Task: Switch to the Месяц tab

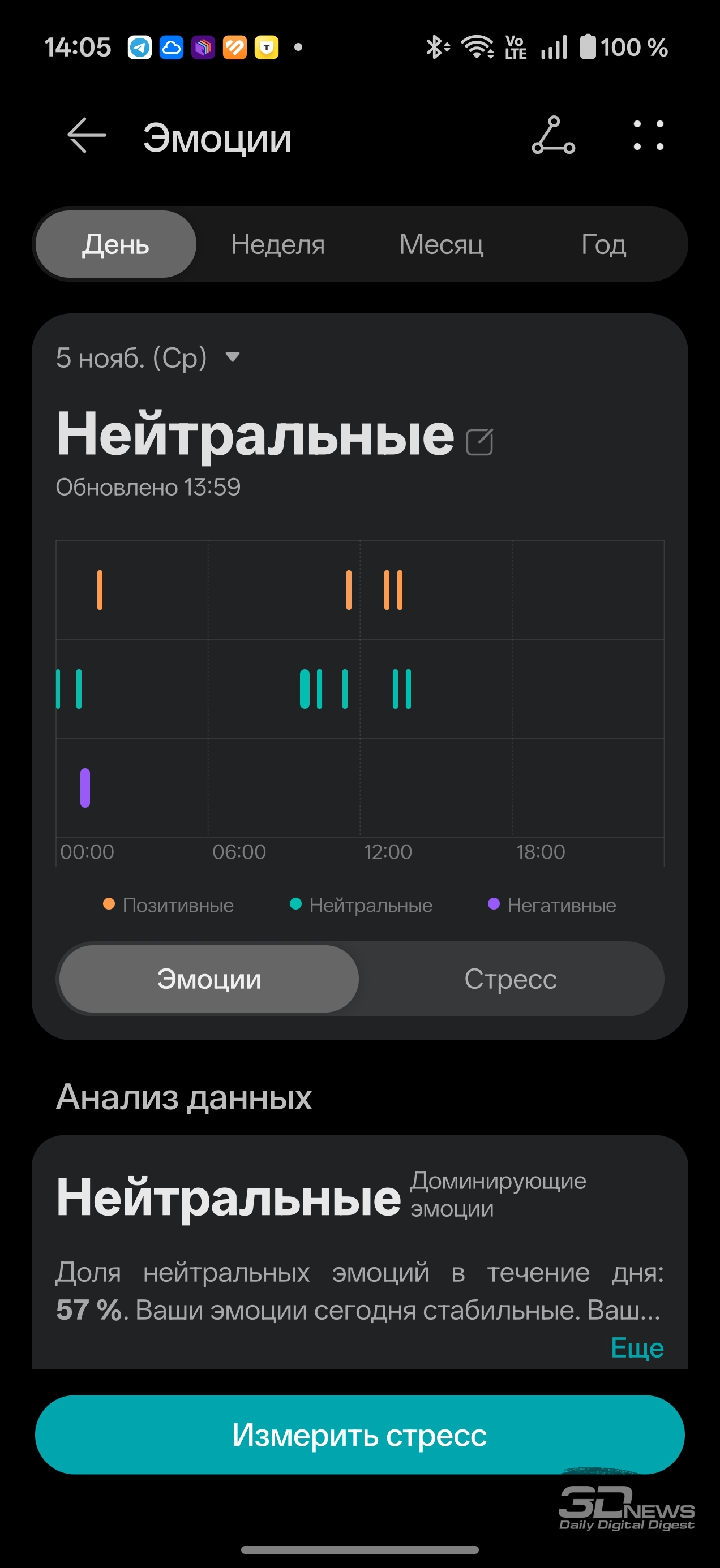Action: click(x=441, y=245)
